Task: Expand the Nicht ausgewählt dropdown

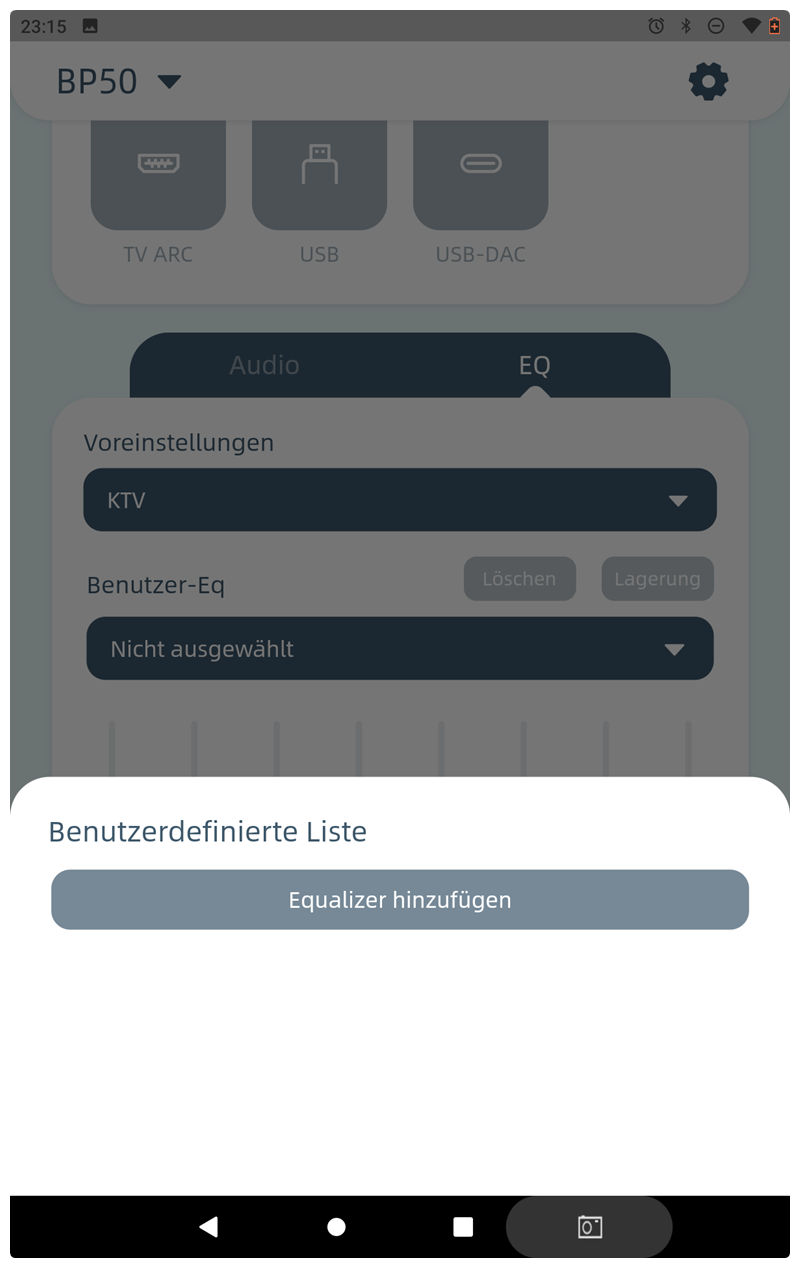Action: [x=400, y=649]
